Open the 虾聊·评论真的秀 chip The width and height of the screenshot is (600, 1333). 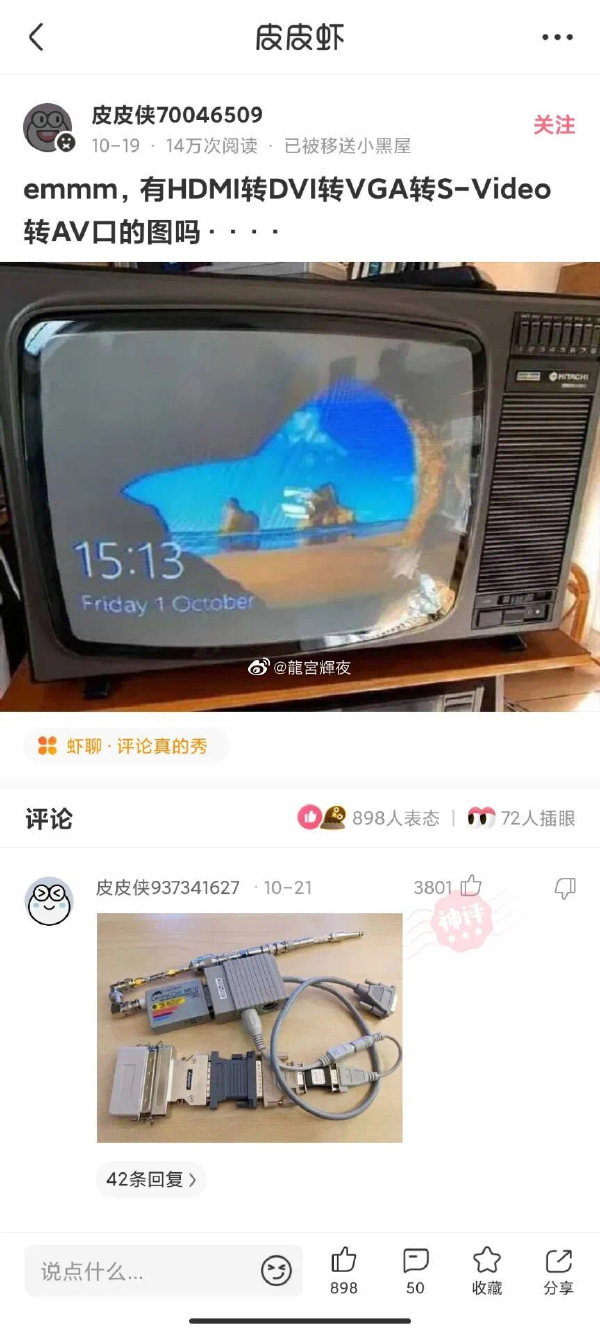126,746
